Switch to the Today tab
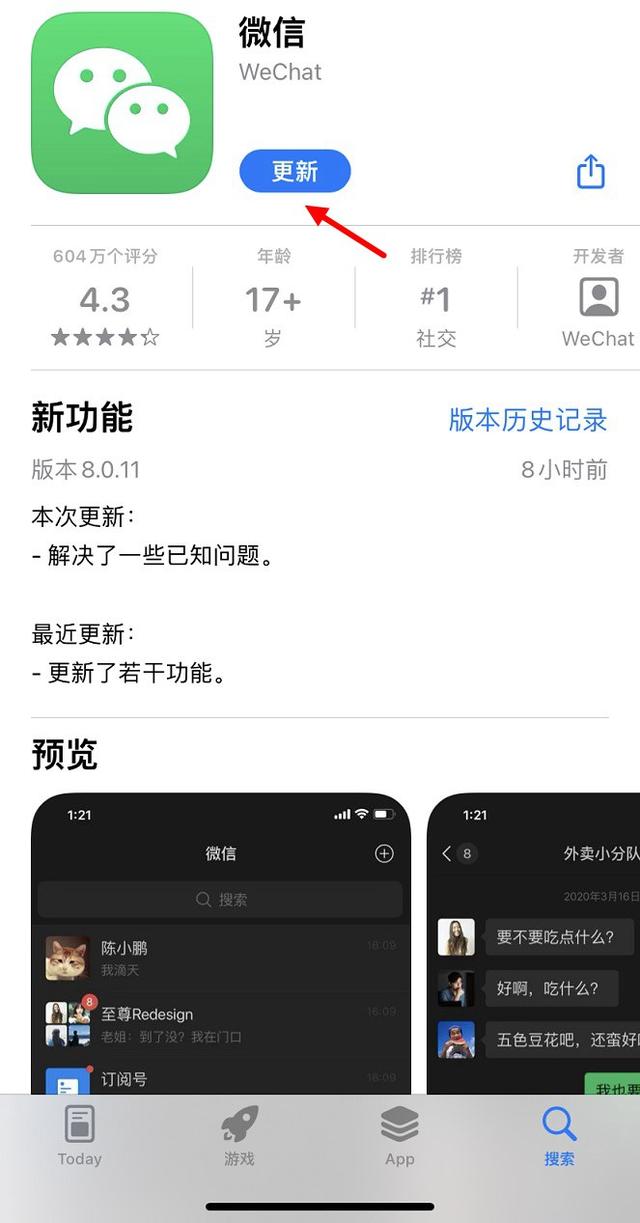The height and width of the screenshot is (1223, 640). click(80, 1136)
